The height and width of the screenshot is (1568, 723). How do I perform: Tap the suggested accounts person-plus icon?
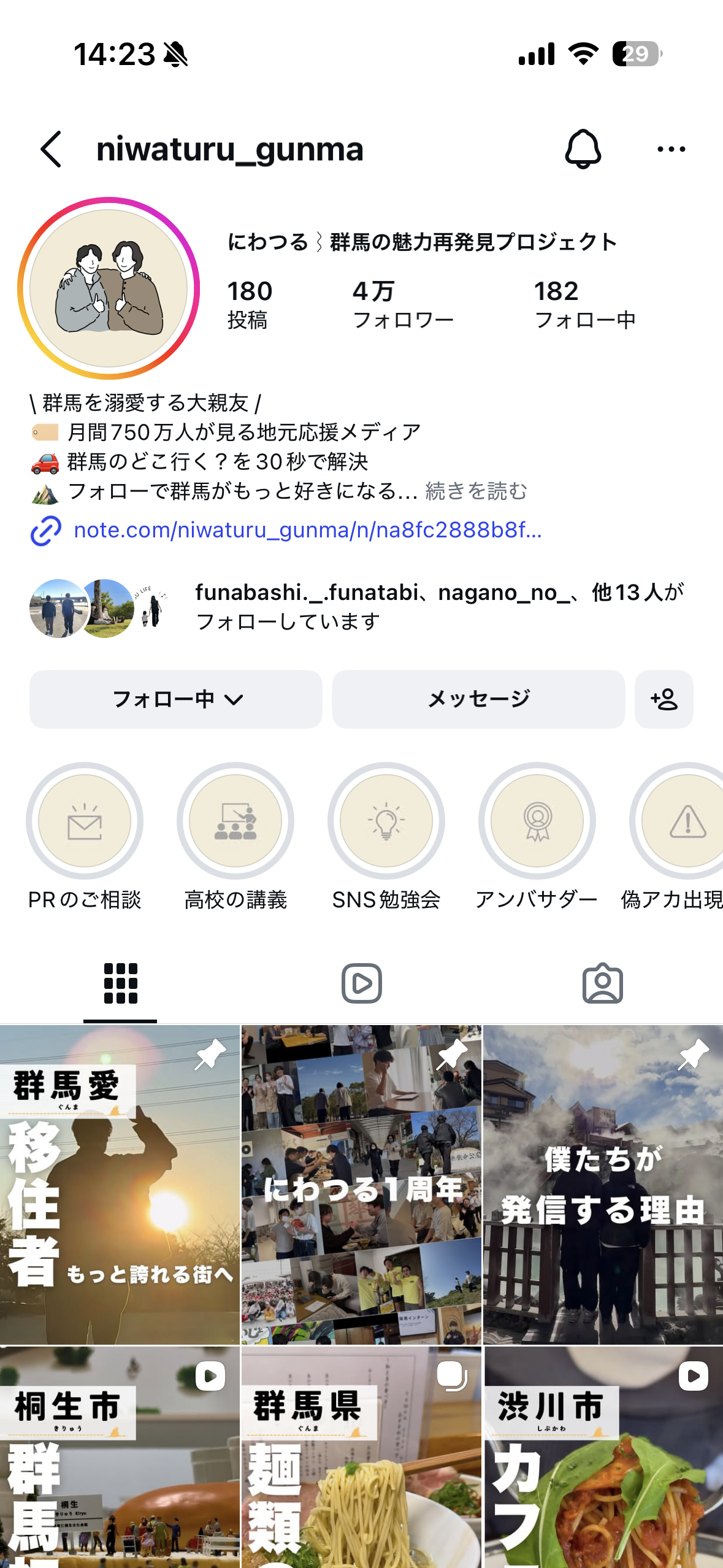664,699
